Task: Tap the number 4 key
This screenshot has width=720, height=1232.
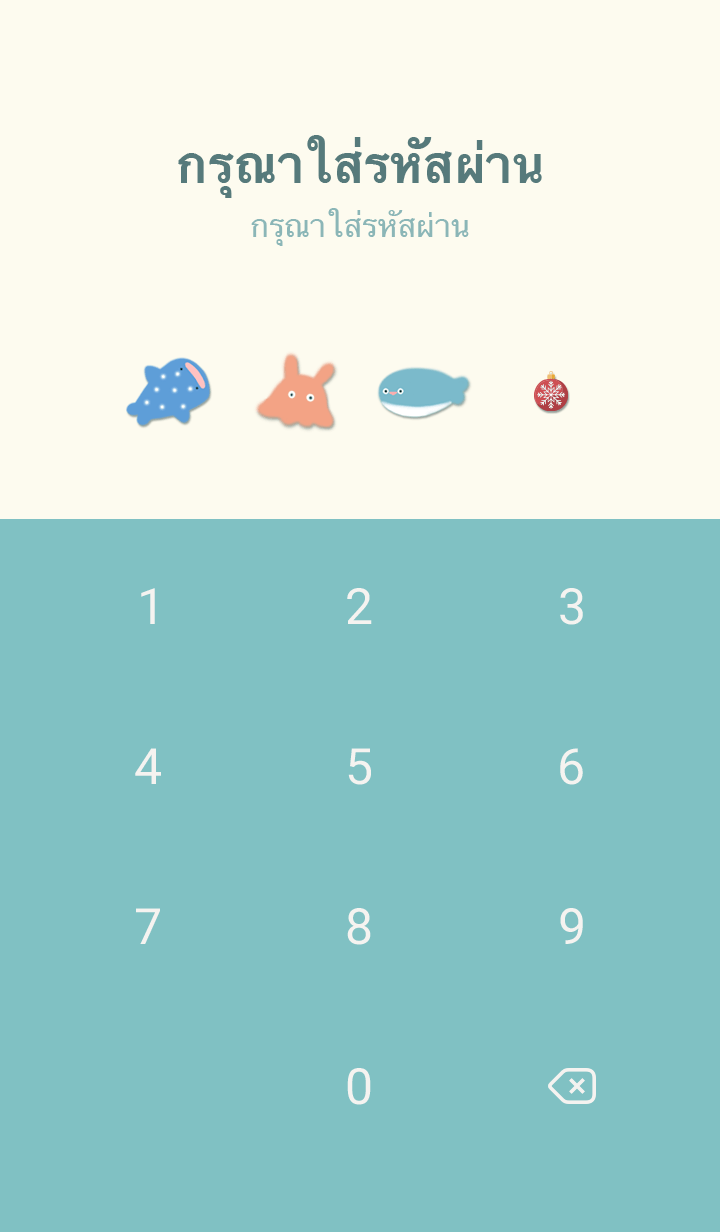Action: coord(148,767)
